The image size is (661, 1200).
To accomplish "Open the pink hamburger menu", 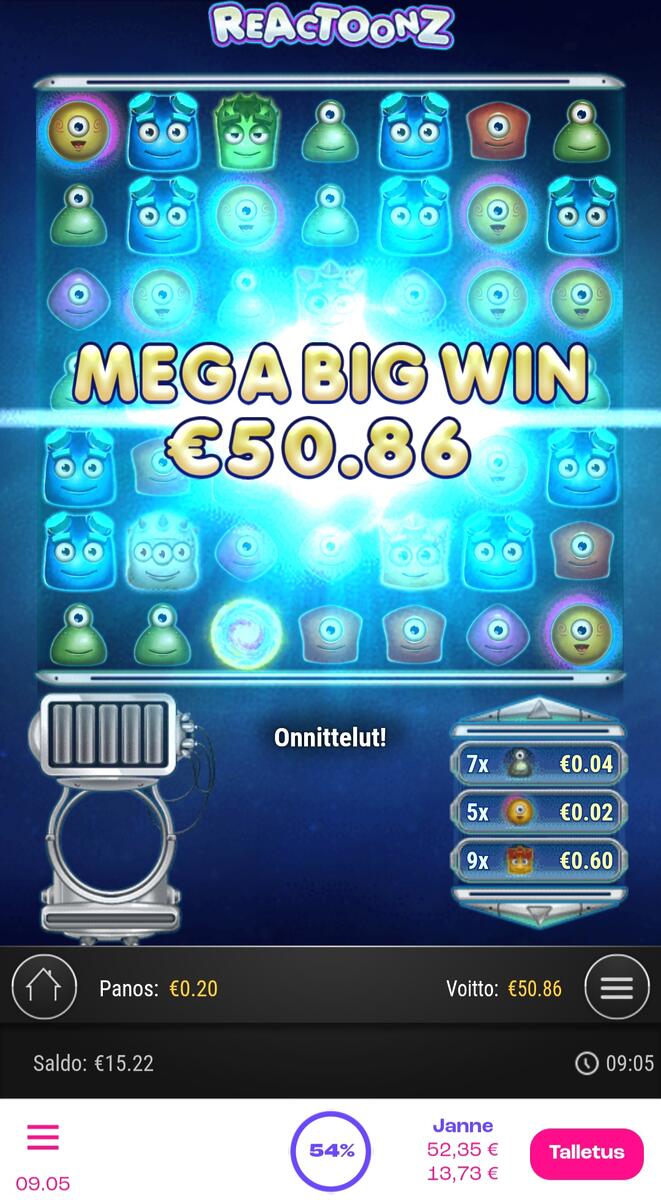I will [43, 1137].
